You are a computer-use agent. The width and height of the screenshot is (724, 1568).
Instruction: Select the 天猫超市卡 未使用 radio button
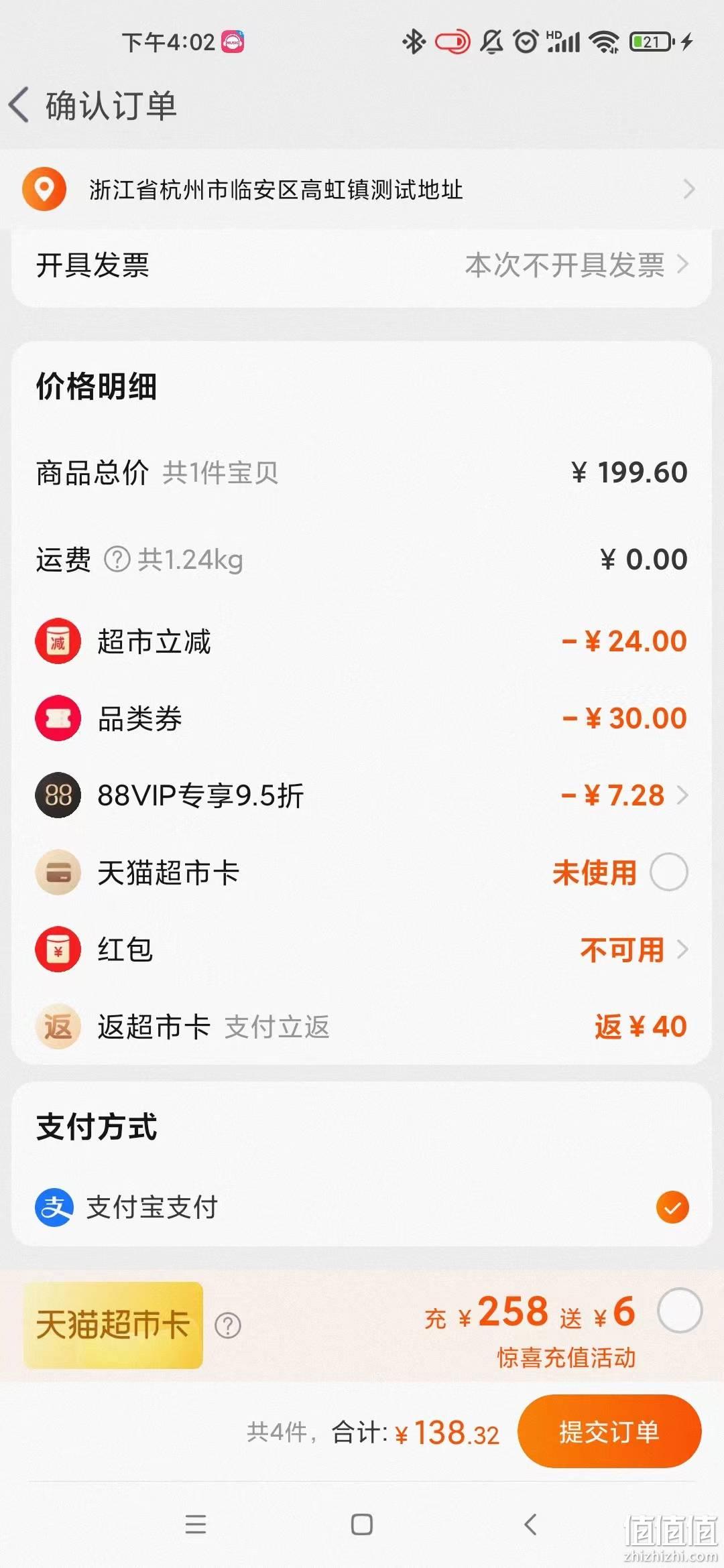tap(669, 872)
